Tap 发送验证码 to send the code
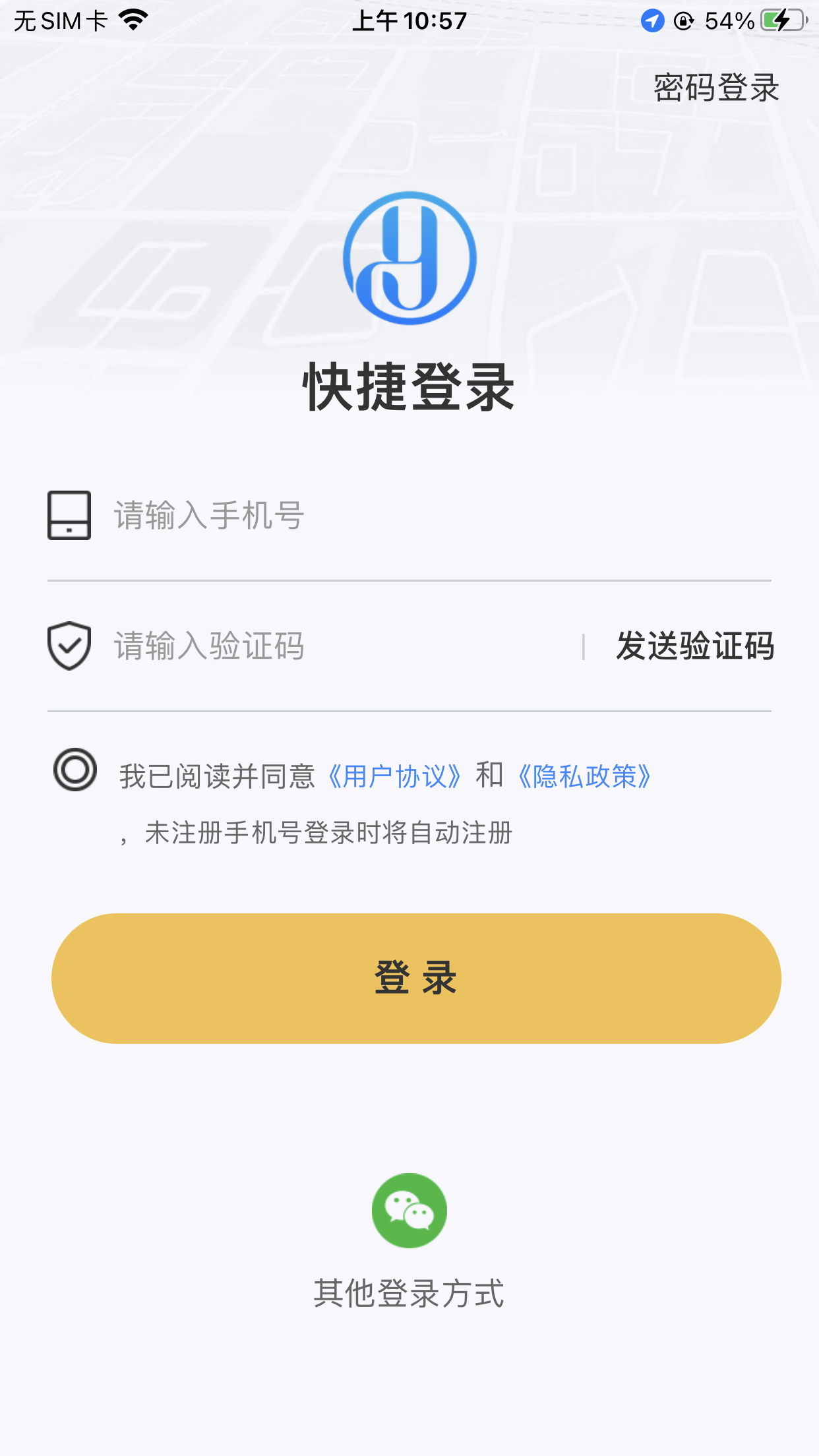 695,646
